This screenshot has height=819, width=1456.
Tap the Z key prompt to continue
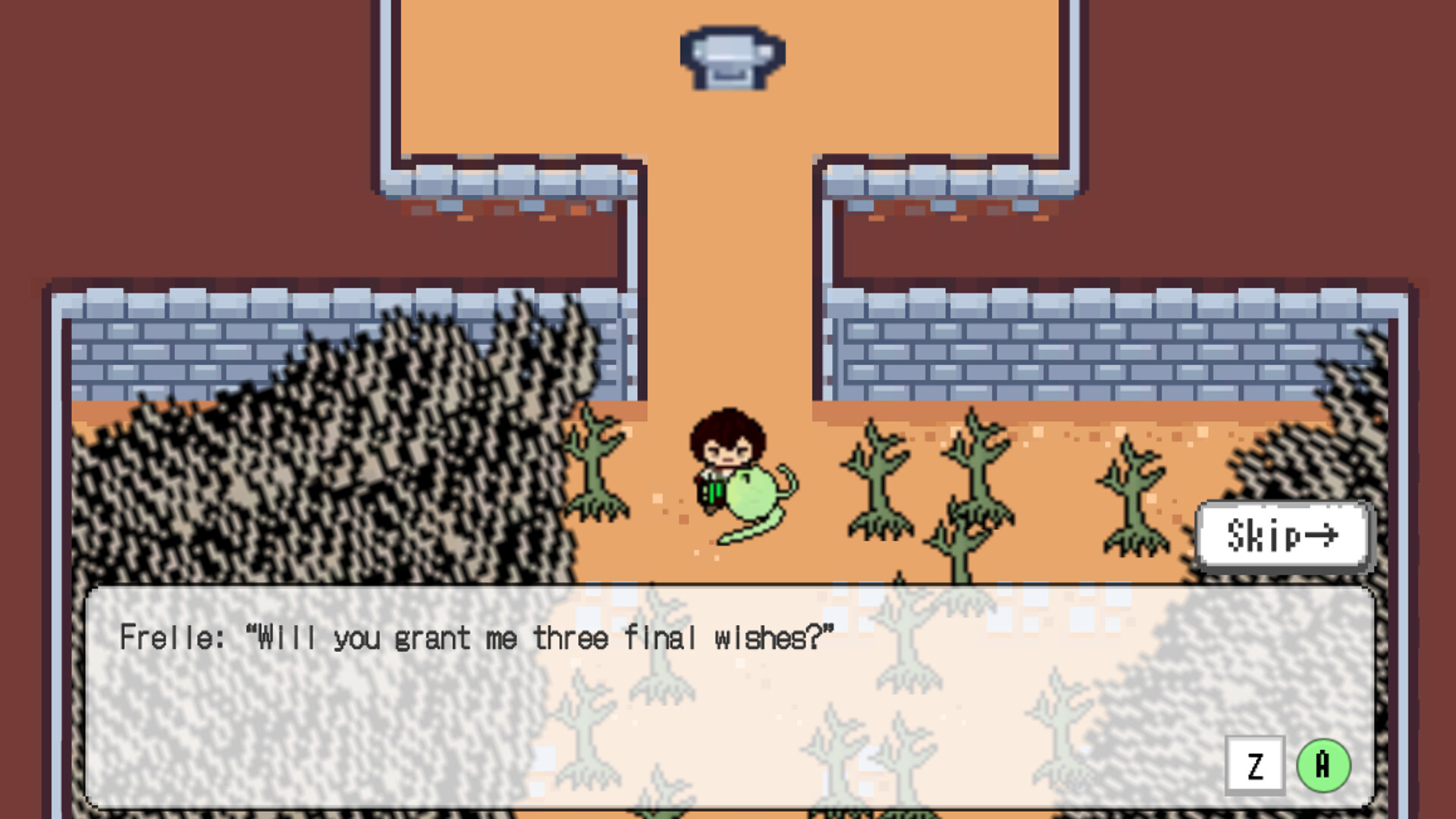[1255, 765]
